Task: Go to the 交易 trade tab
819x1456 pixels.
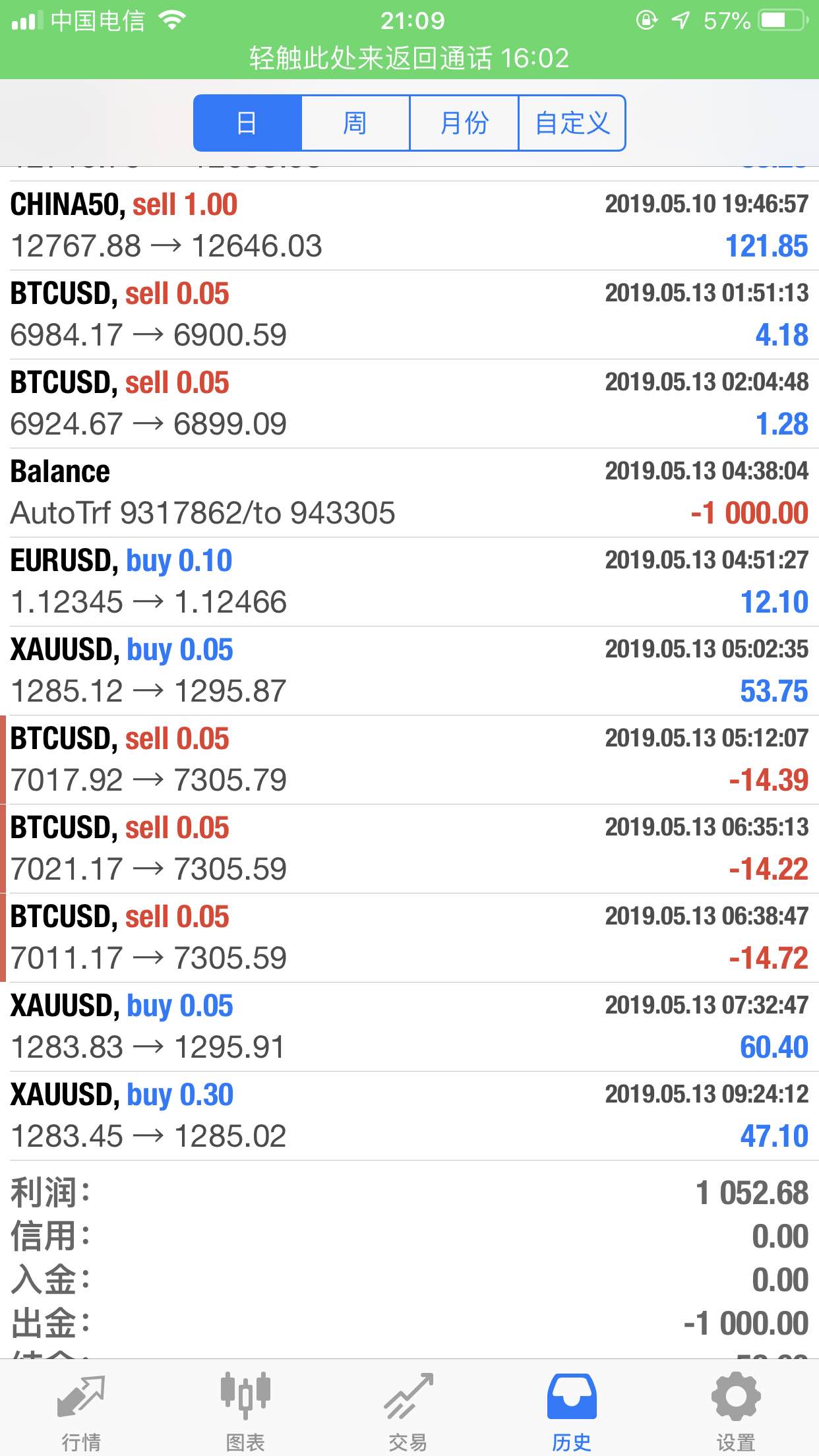Action: tap(409, 1407)
